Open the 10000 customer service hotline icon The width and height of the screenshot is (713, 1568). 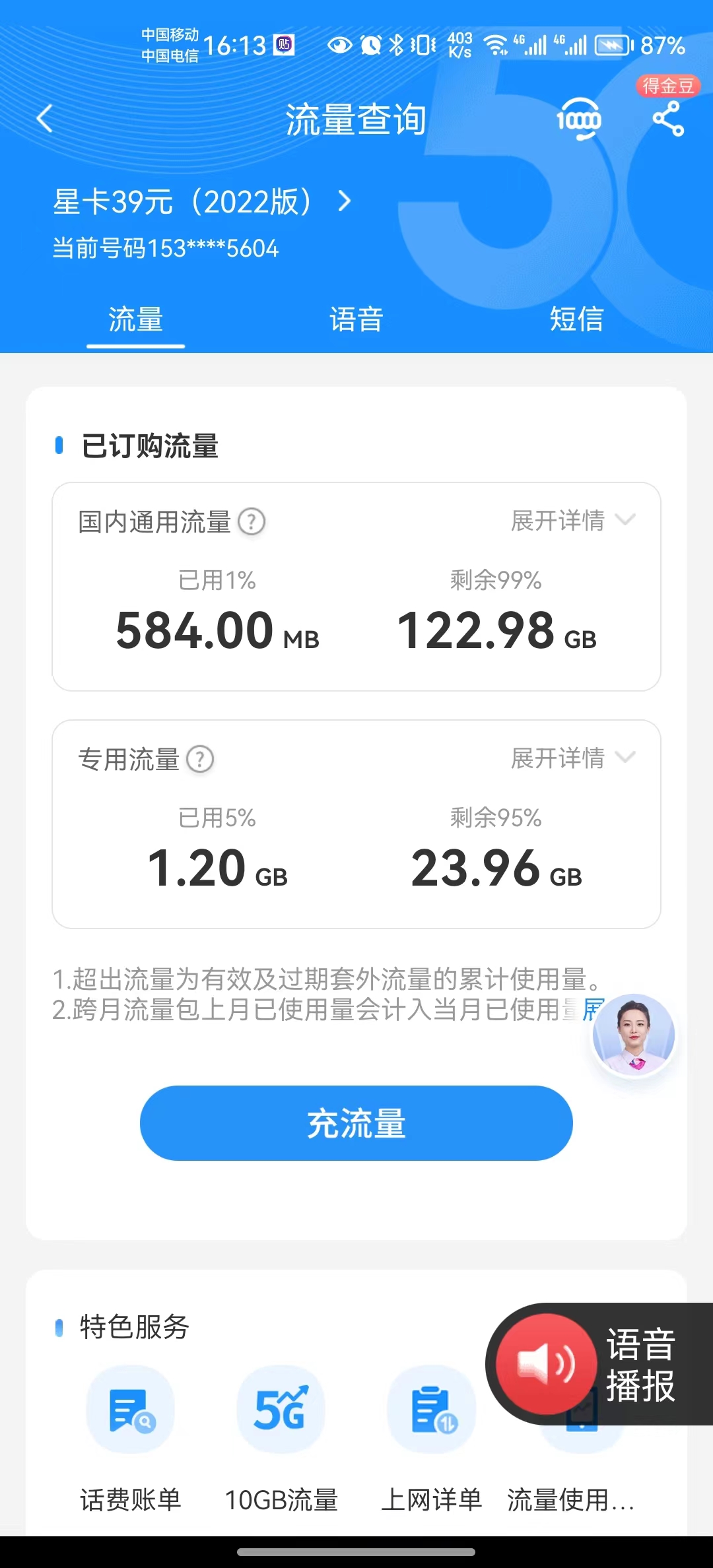coord(580,119)
